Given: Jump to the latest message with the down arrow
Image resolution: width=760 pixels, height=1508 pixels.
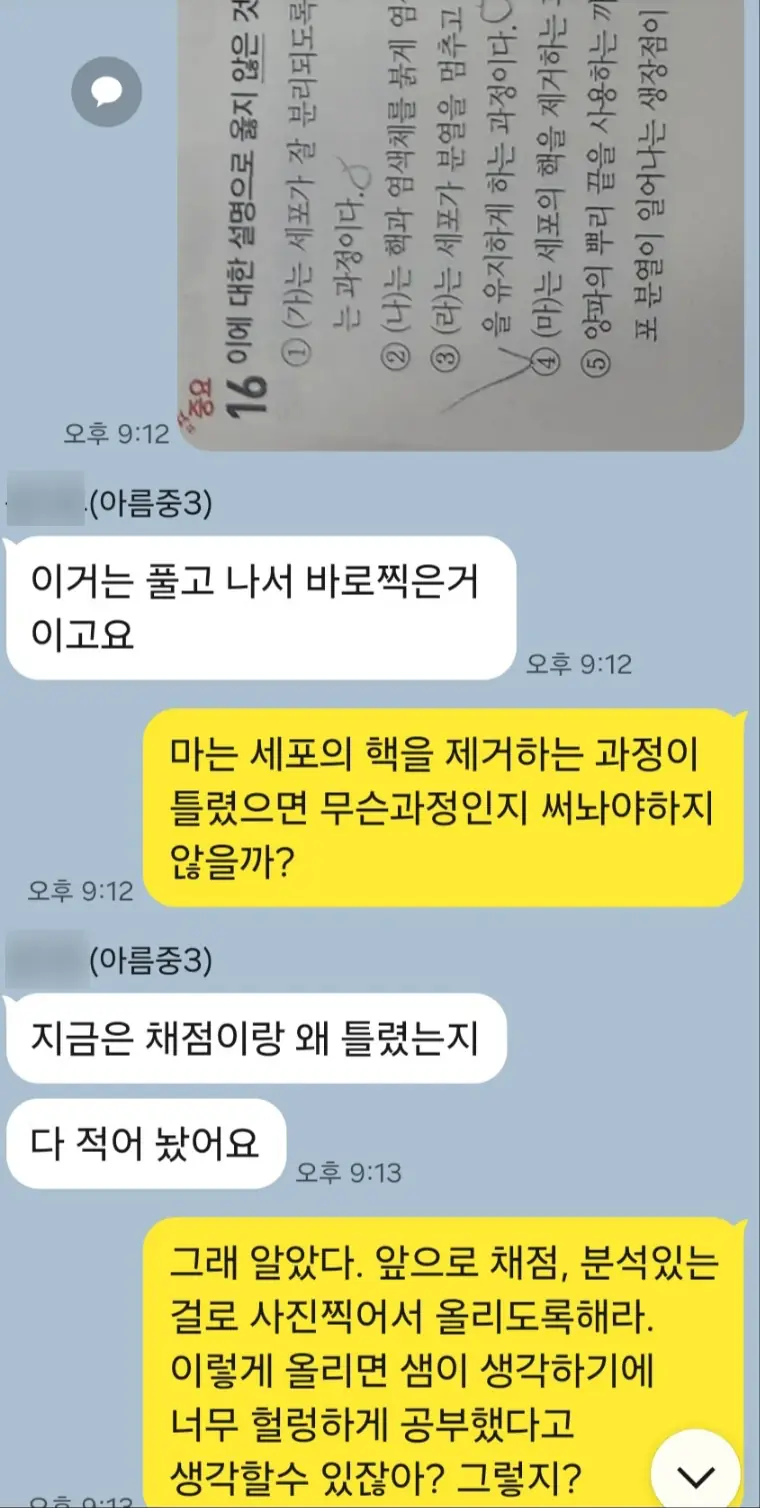Looking at the screenshot, I should click(x=695, y=1474).
